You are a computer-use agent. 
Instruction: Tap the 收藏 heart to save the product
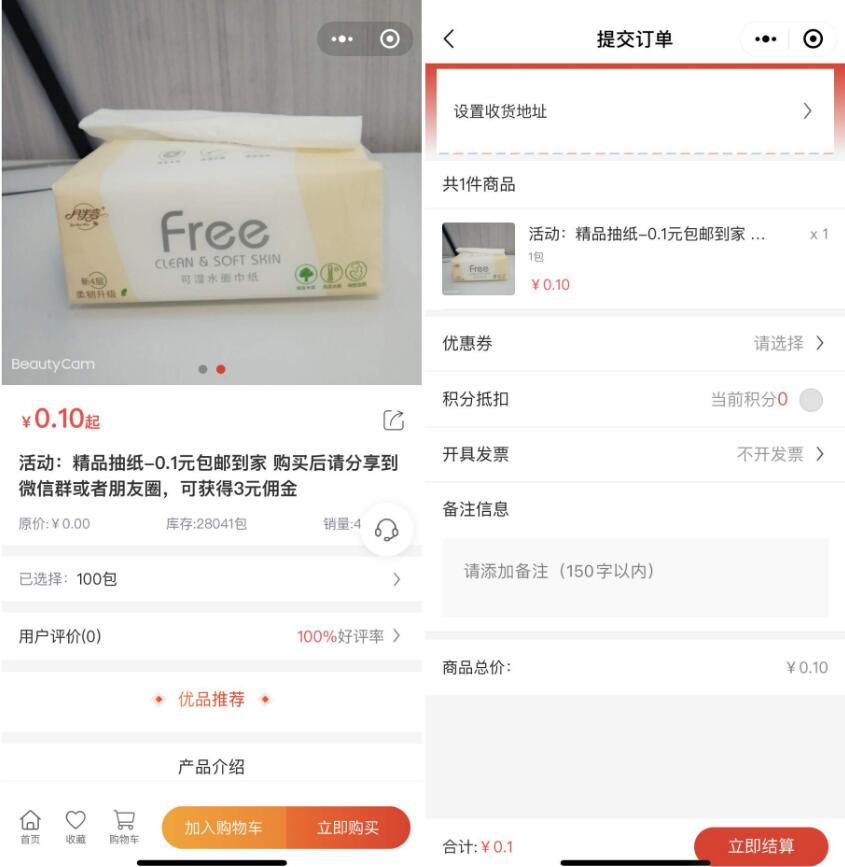click(76, 826)
